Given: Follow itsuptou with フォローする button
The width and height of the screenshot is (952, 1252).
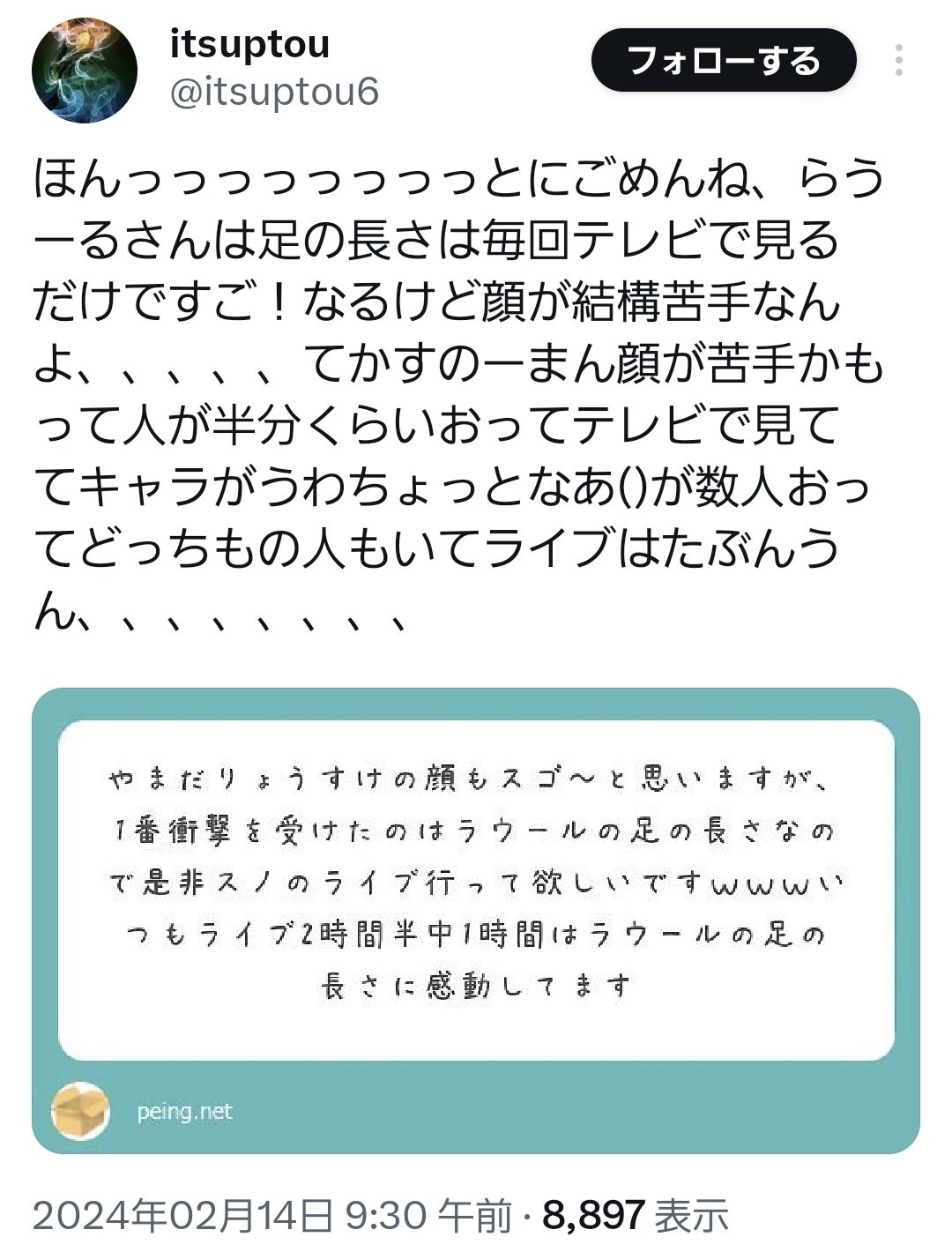Looking at the screenshot, I should coord(723,61).
